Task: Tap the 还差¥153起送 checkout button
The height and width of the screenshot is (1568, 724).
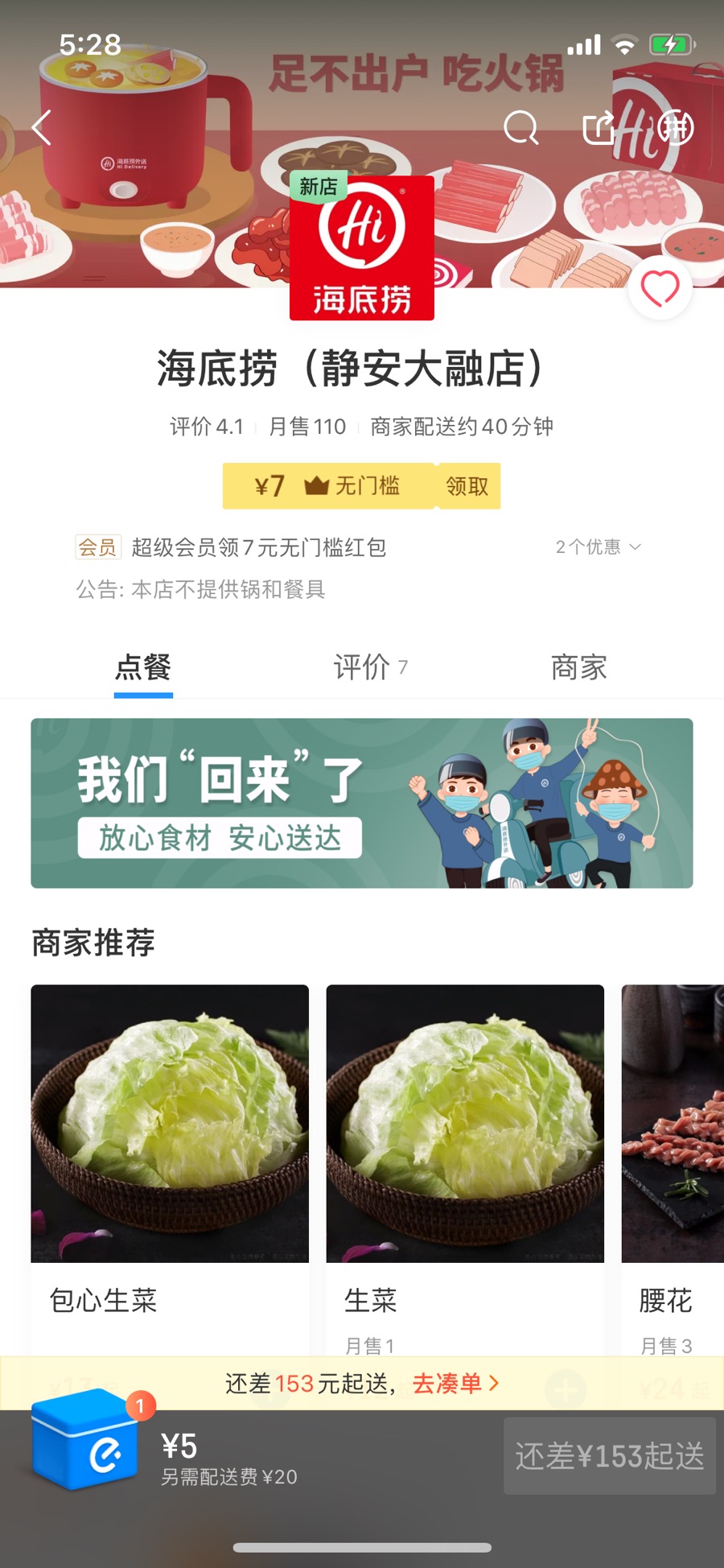Action: 609,1456
